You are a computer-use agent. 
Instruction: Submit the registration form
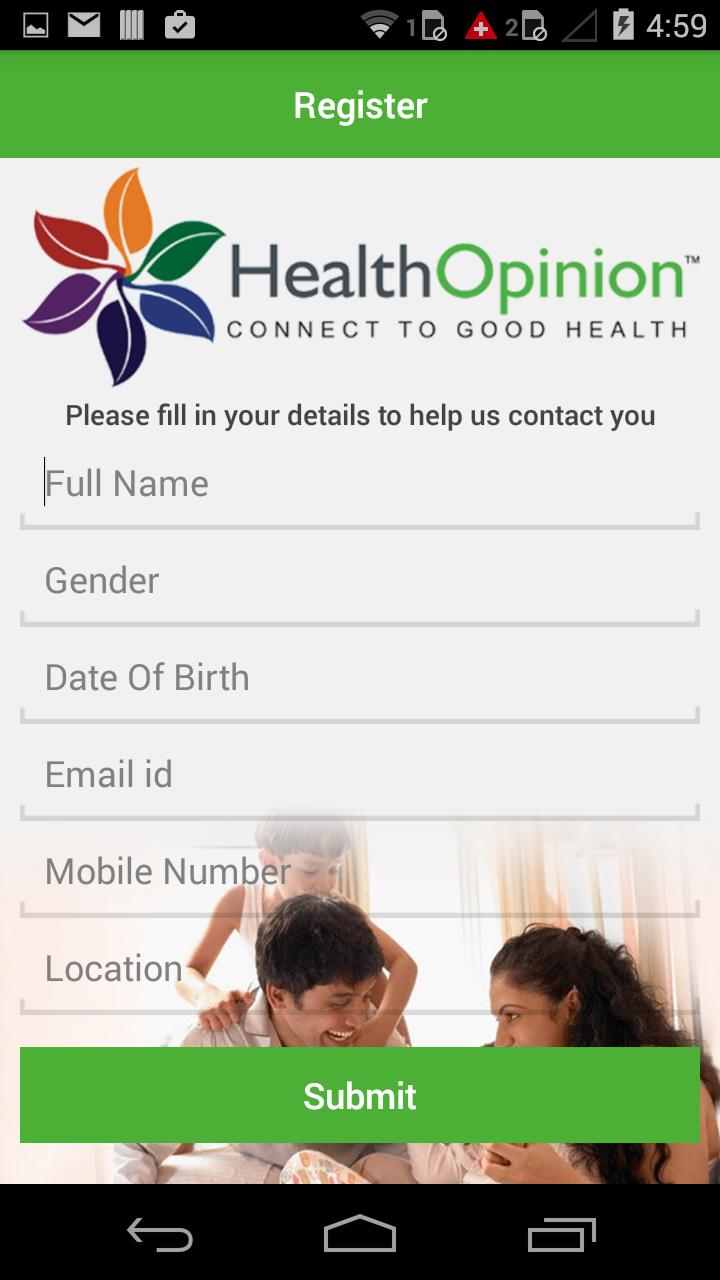pyautogui.click(x=360, y=1096)
